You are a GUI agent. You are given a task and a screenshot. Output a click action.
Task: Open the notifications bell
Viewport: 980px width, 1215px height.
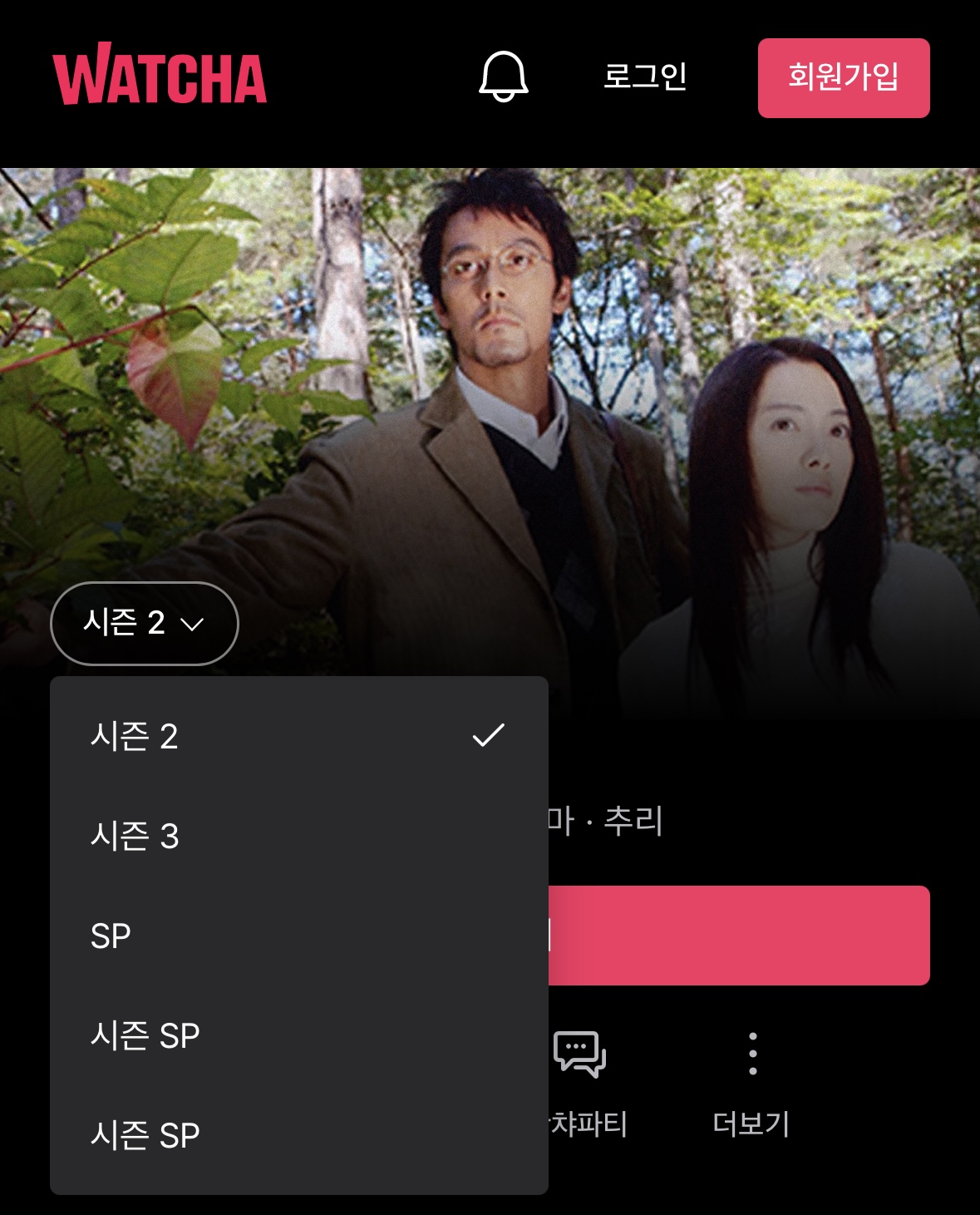click(x=503, y=77)
